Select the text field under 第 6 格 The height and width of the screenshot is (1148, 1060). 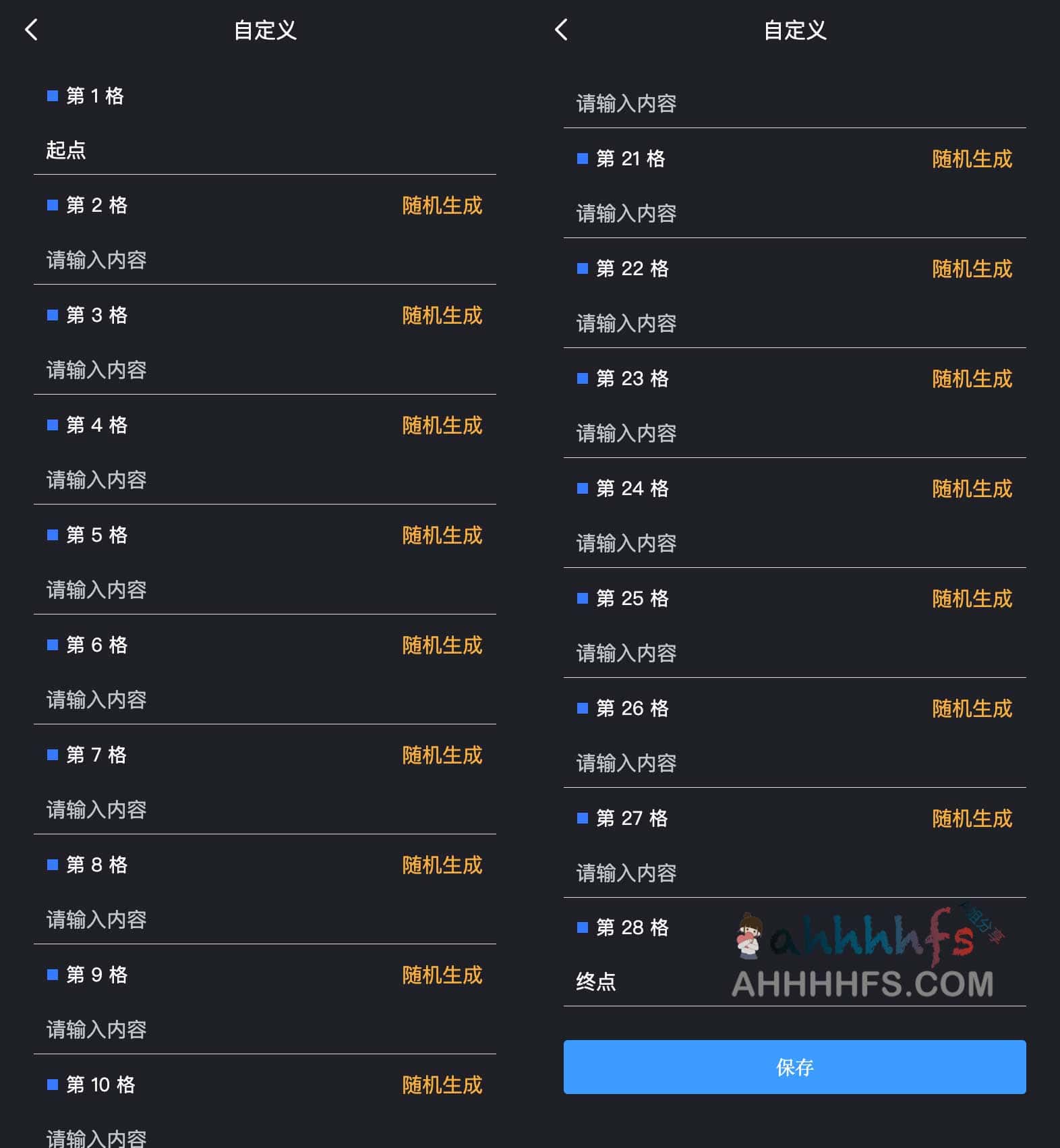pos(264,699)
